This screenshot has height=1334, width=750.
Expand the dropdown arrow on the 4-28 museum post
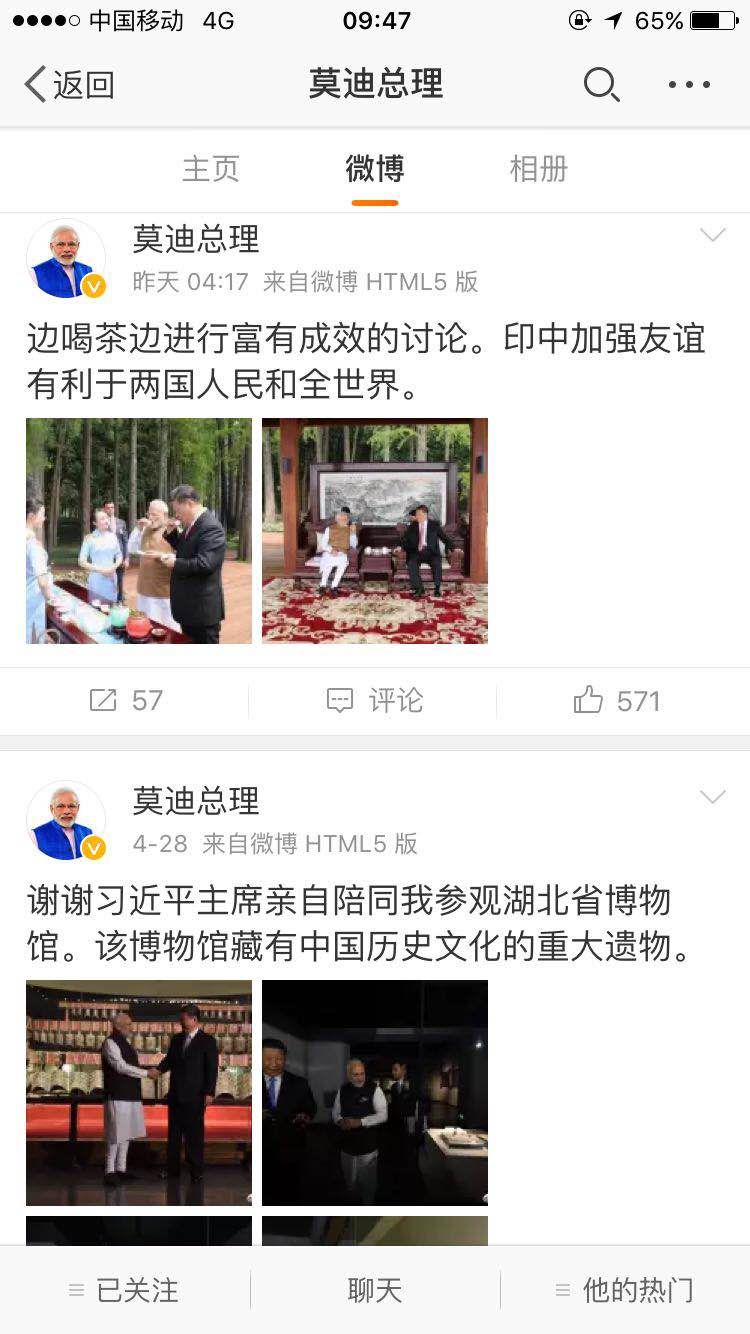712,798
